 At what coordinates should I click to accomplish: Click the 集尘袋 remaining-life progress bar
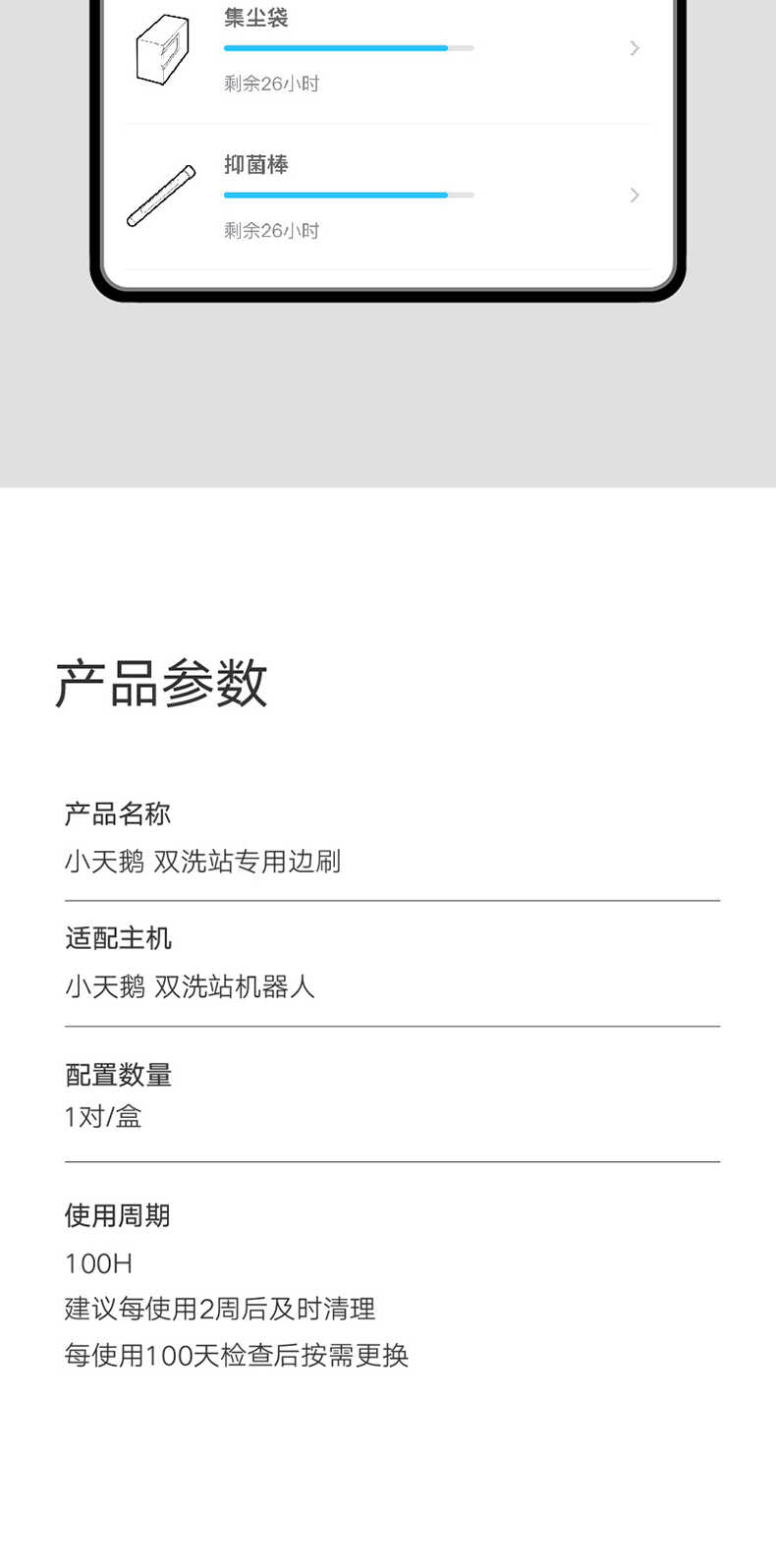[349, 47]
